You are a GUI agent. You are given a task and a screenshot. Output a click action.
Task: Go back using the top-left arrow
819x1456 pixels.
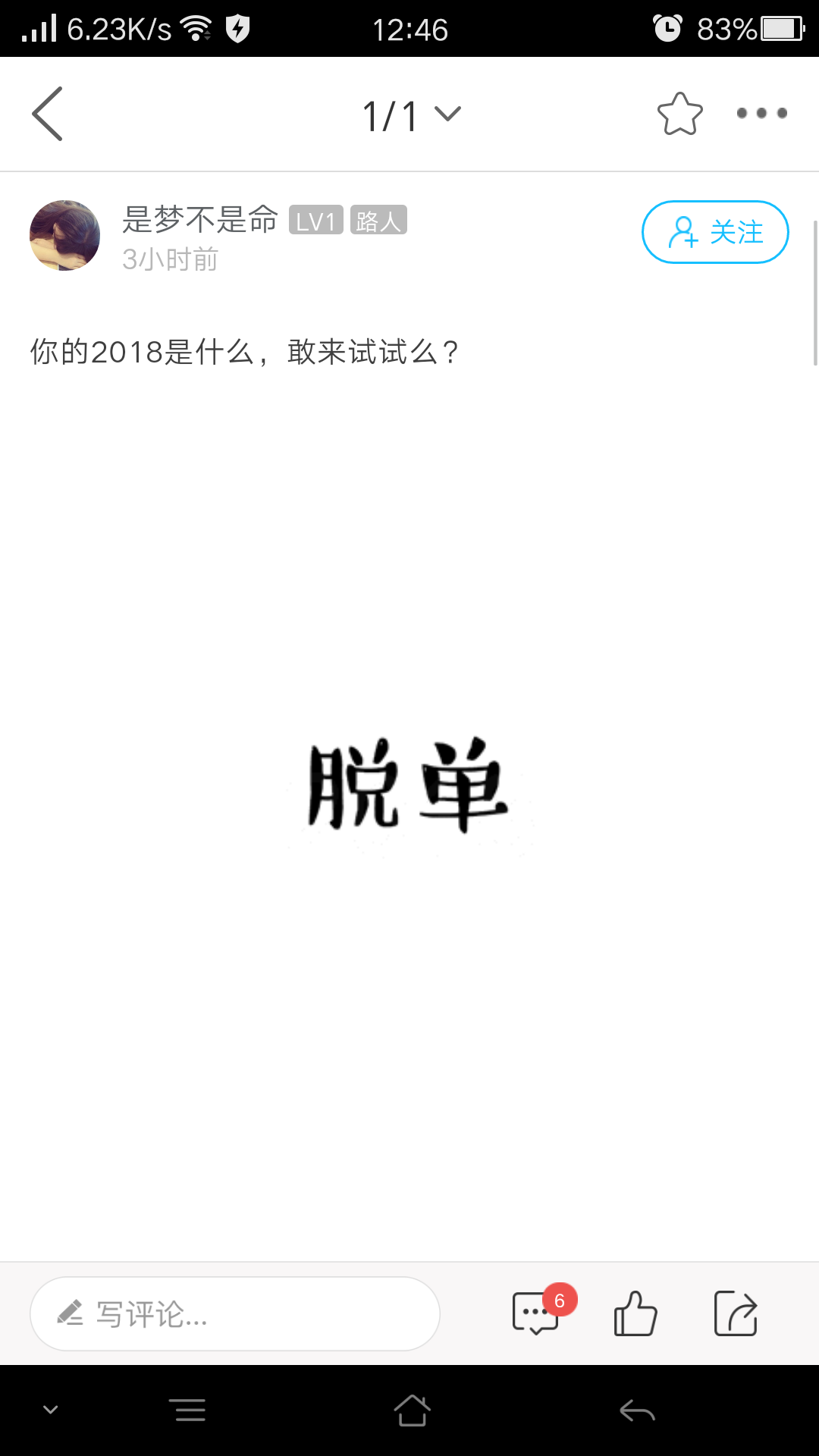[47, 114]
